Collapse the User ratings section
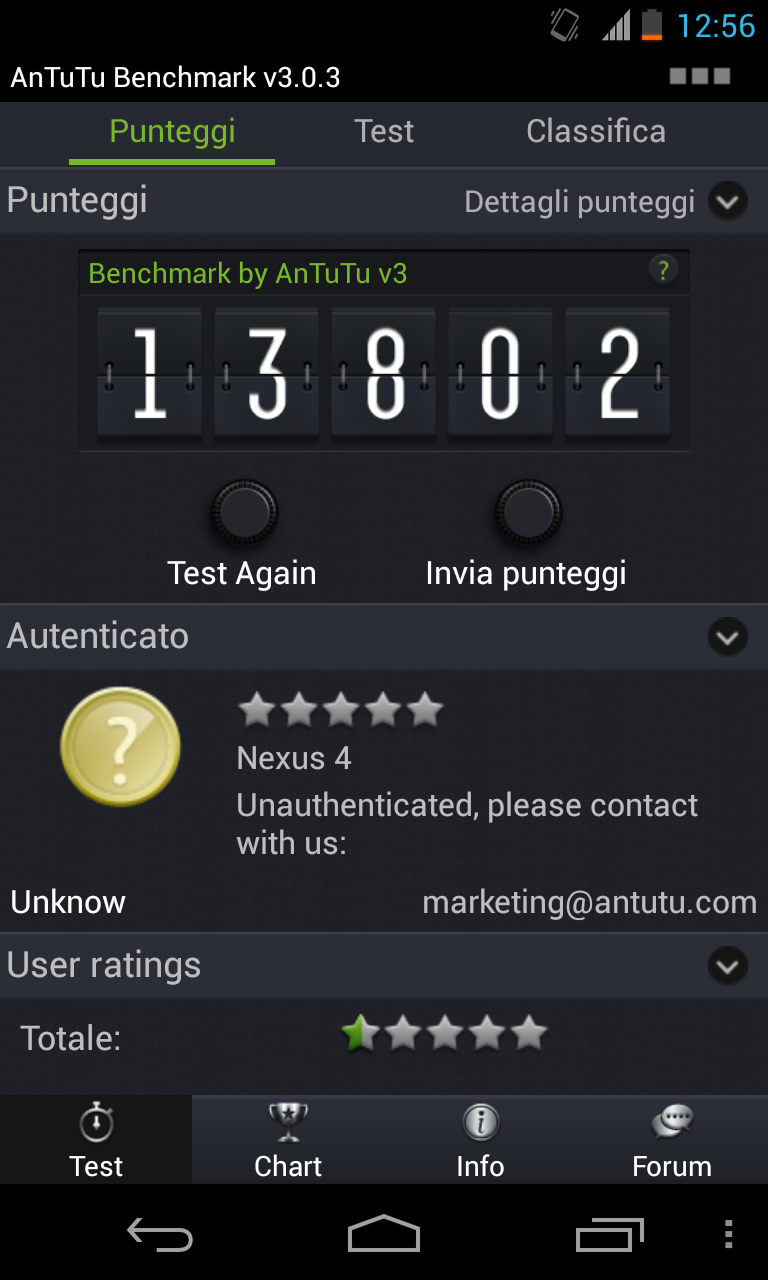This screenshot has height=1280, width=768. coord(728,966)
